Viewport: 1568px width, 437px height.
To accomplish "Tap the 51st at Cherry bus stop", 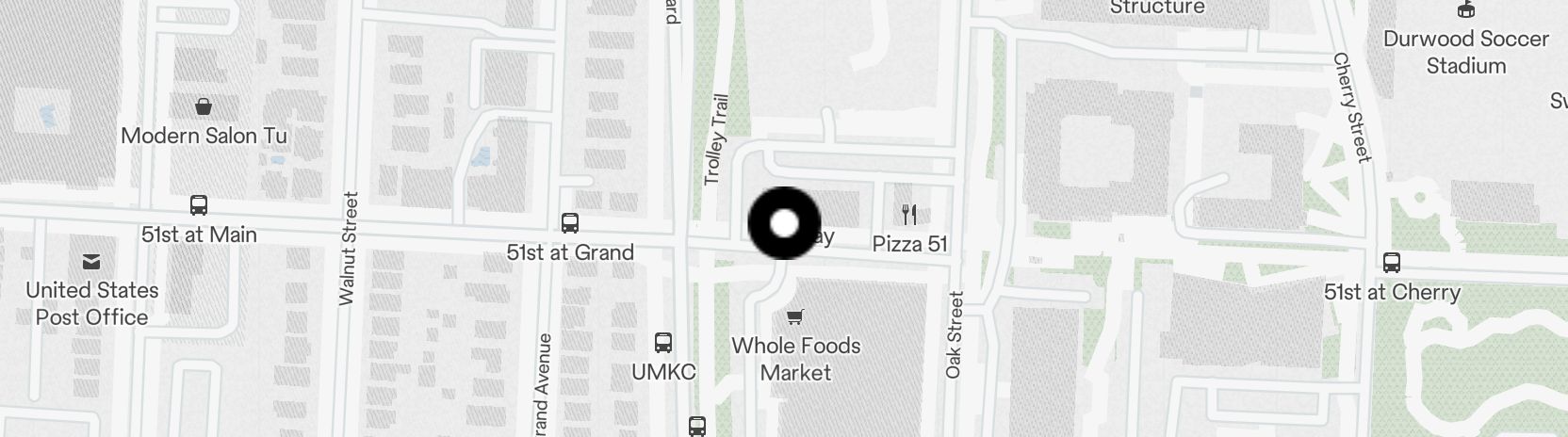I will pos(1391,263).
